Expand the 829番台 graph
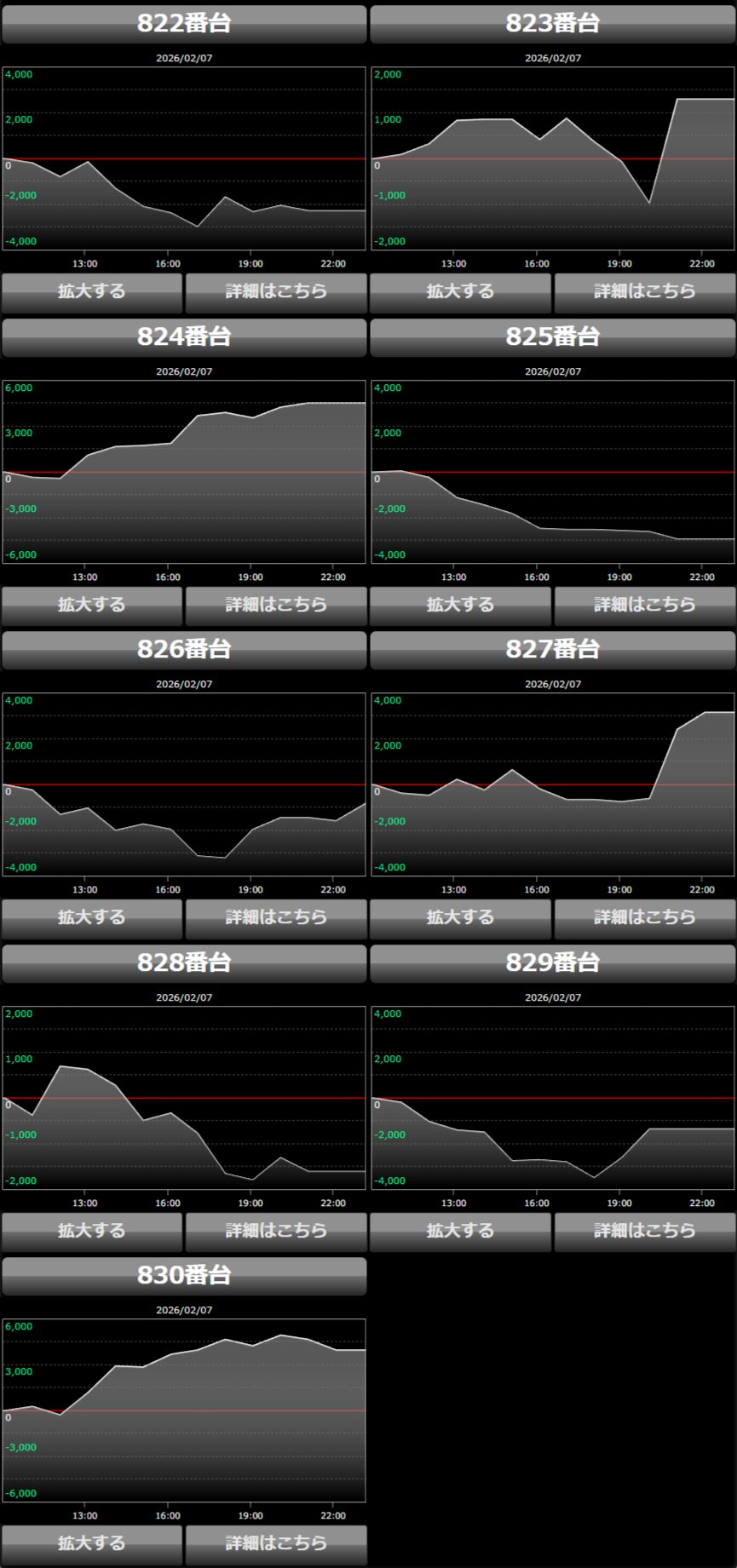 tap(460, 1232)
